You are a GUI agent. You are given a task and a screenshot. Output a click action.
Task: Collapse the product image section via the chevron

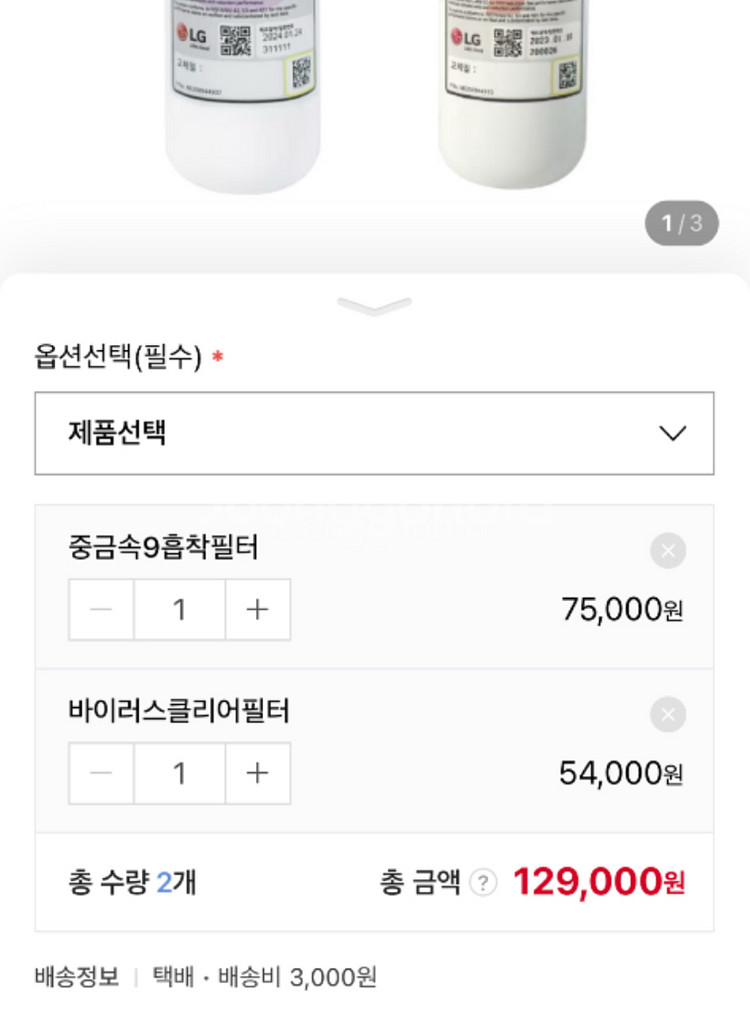coord(374,305)
